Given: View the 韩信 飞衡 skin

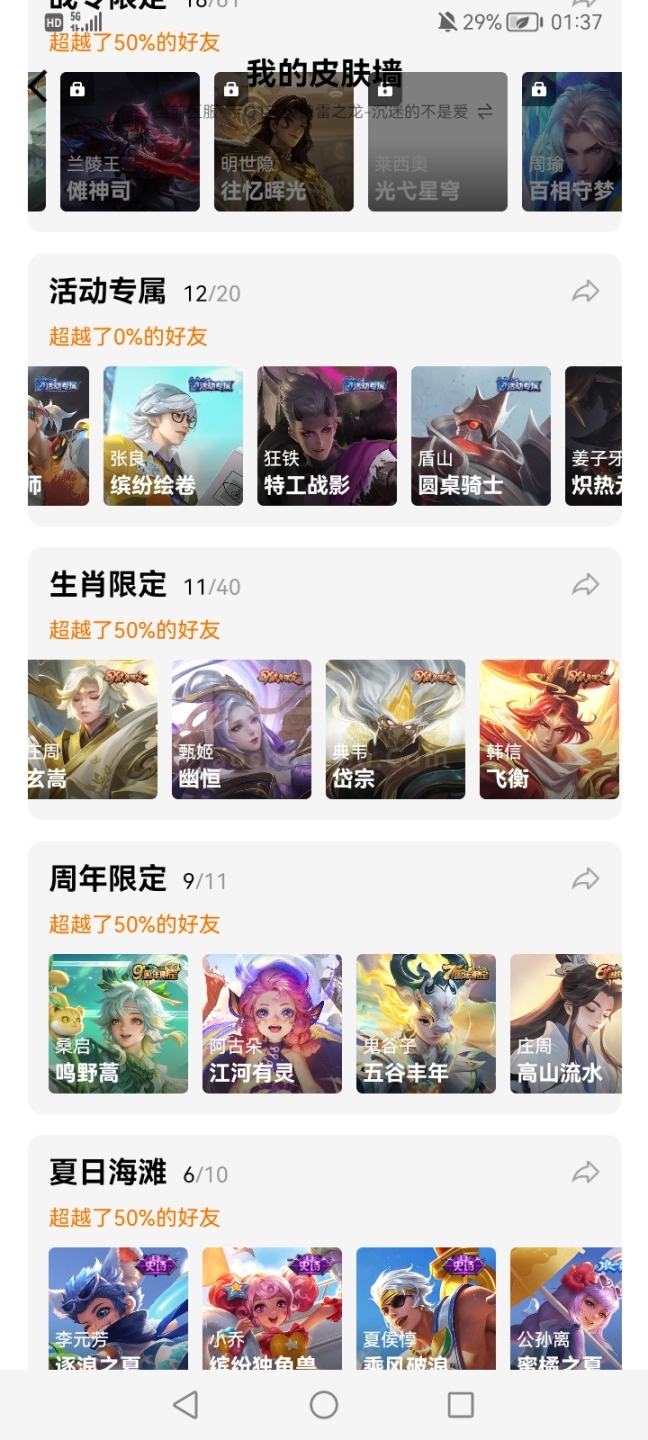Looking at the screenshot, I should pos(549,729).
